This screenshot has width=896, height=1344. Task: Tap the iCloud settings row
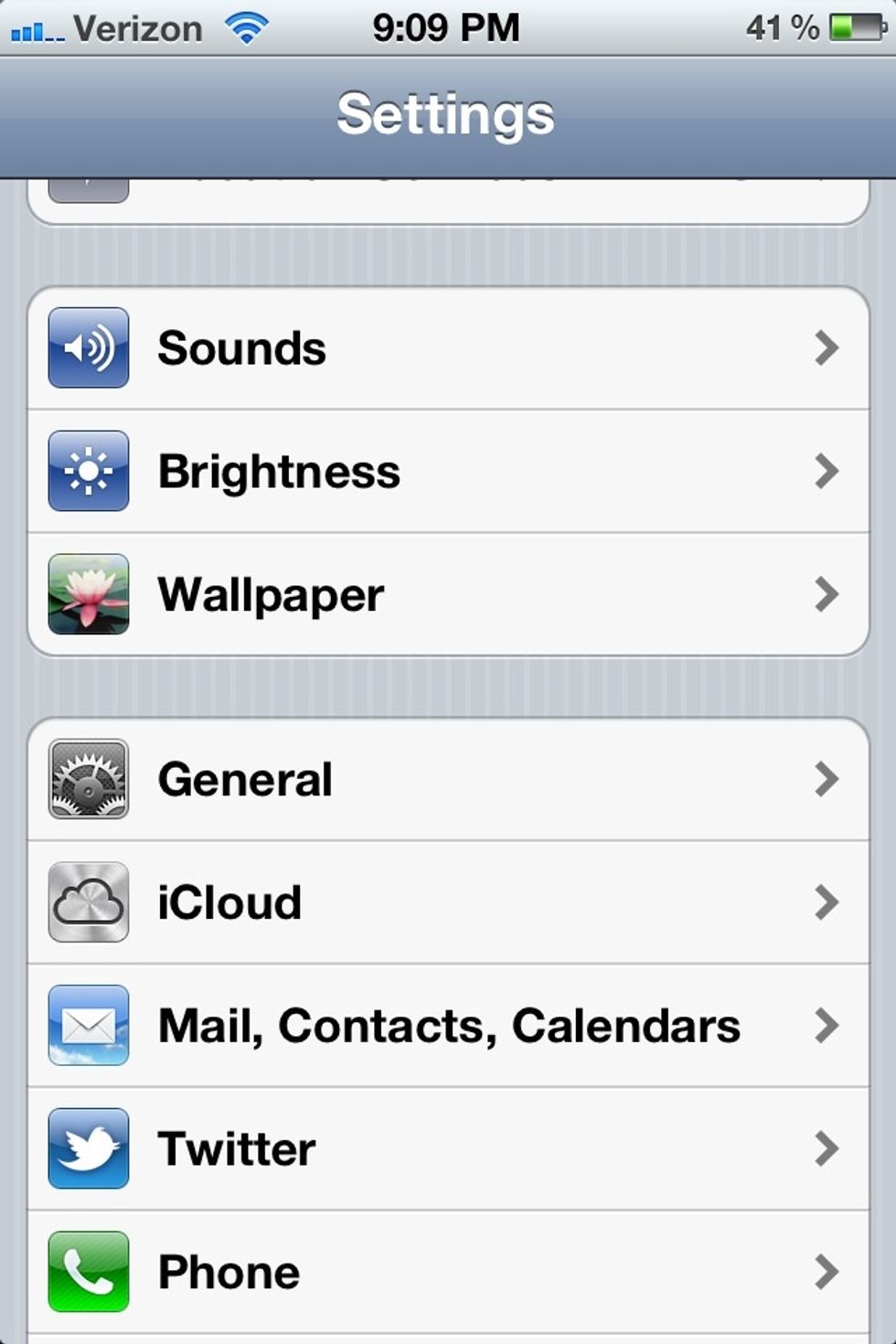pyautogui.click(x=448, y=903)
